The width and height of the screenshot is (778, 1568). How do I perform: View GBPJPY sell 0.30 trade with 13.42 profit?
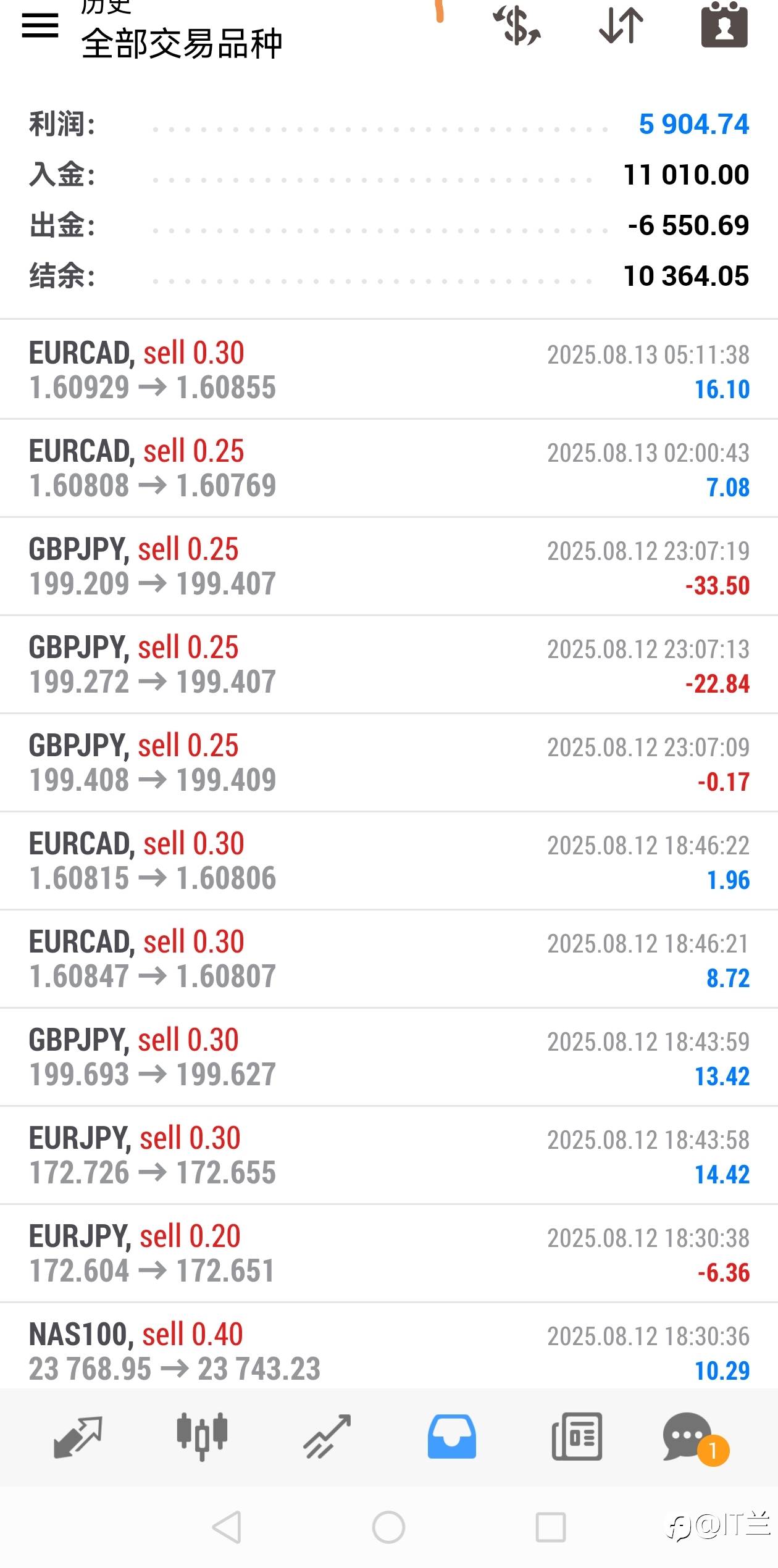click(389, 1057)
